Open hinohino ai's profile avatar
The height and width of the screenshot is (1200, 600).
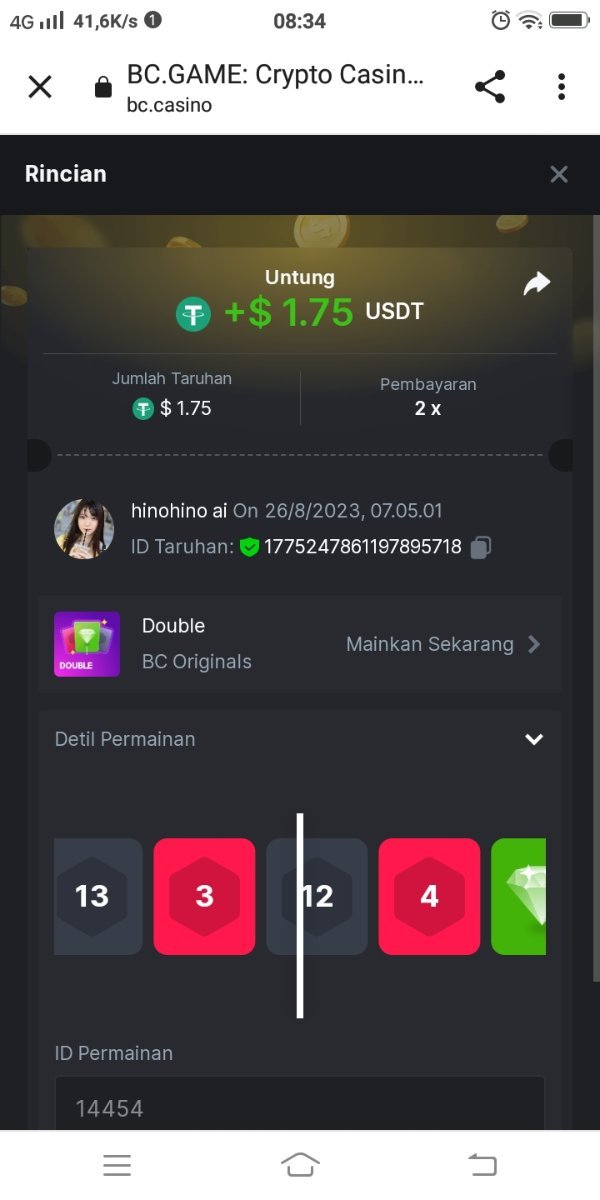click(x=84, y=529)
